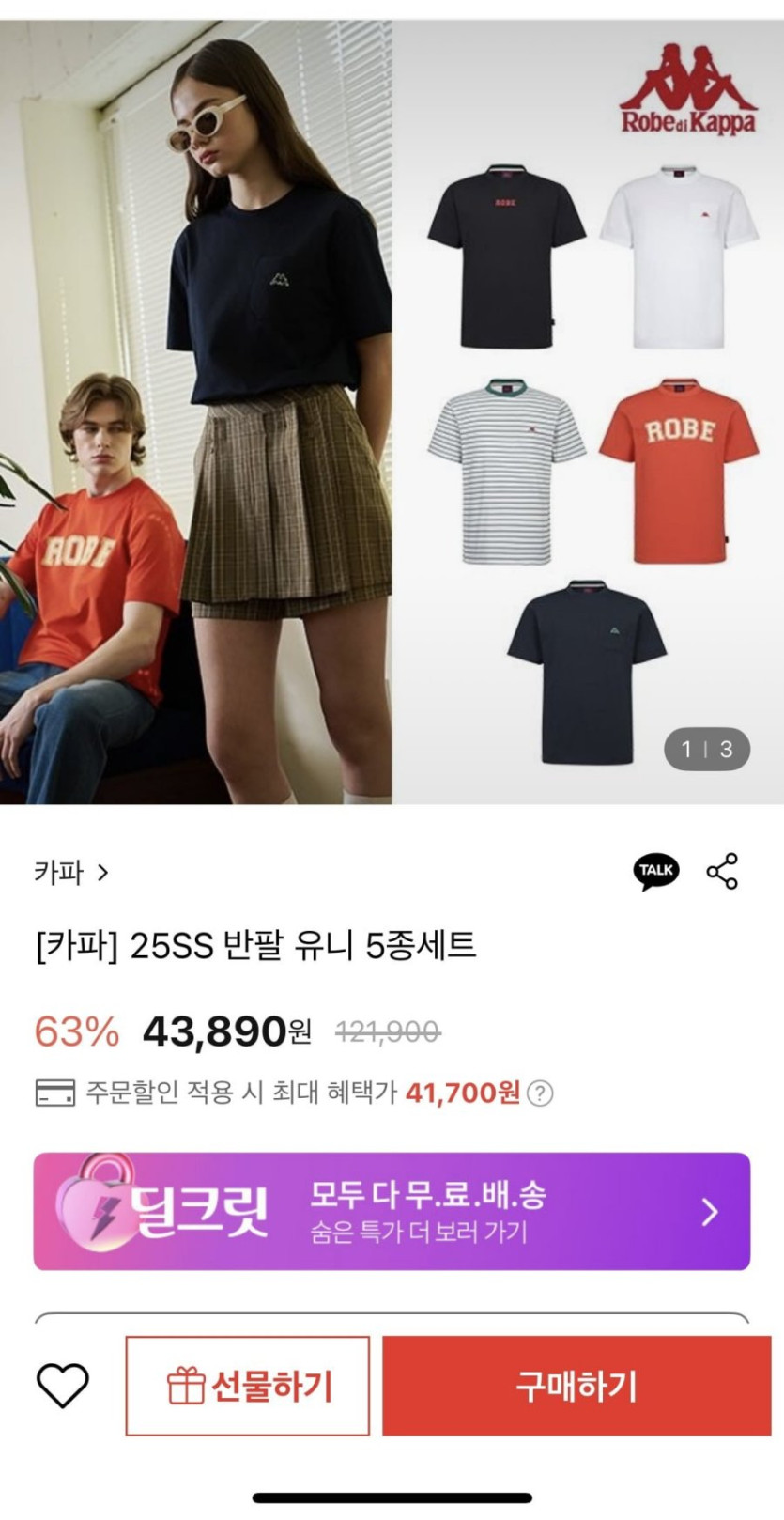View help for 최대 혜택가 question mark
This screenshot has height=1520, width=784.
(540, 1093)
